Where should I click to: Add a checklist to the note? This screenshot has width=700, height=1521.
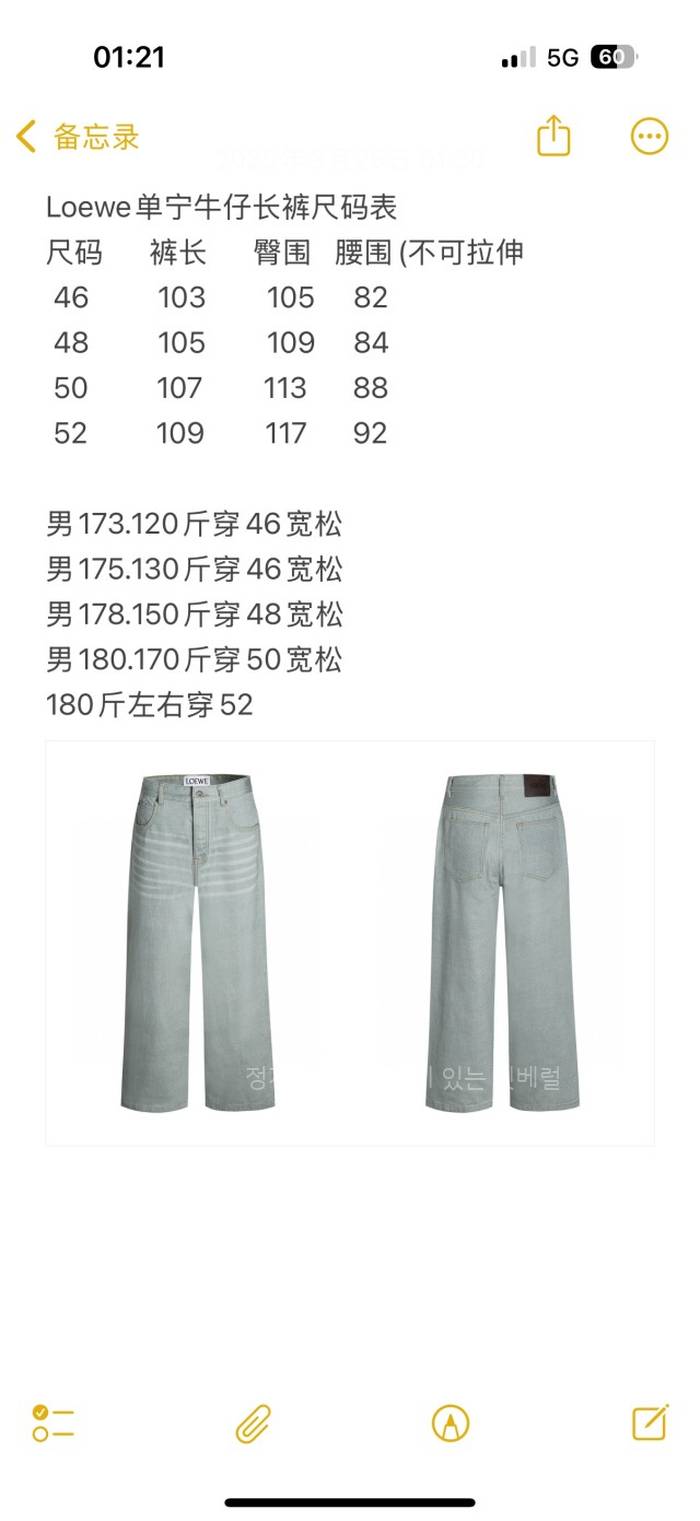53,1422
